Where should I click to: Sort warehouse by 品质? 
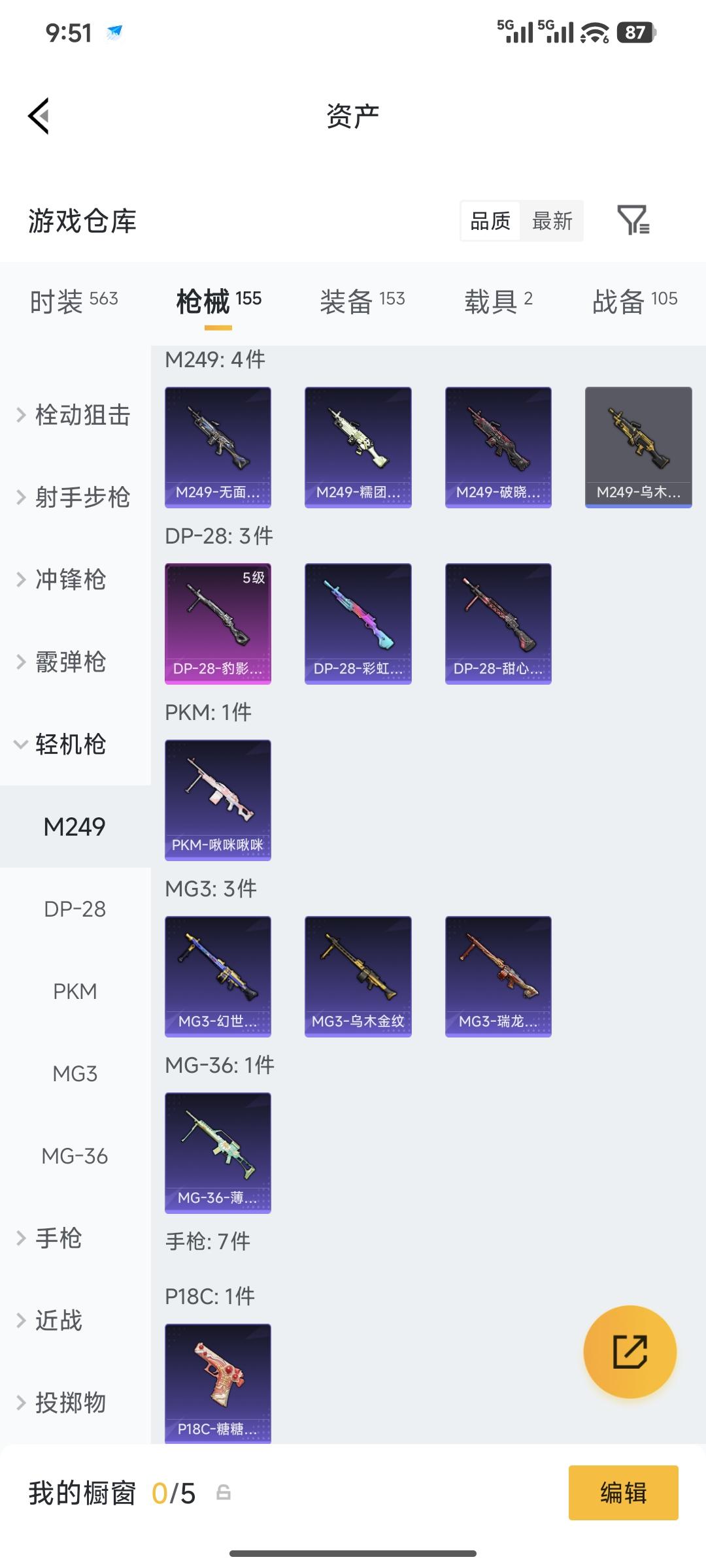point(490,221)
